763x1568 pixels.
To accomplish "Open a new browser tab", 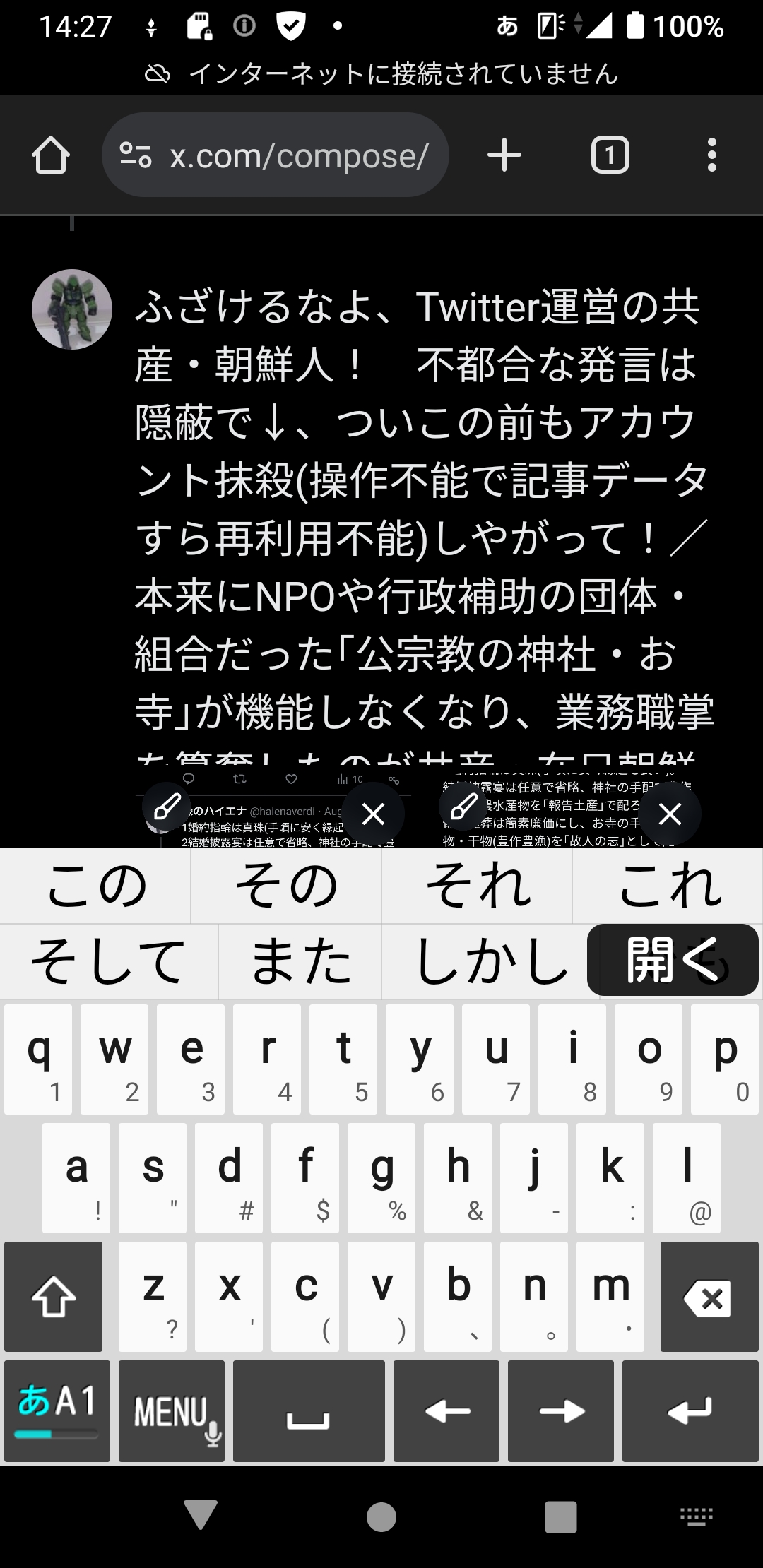I will (x=504, y=155).
